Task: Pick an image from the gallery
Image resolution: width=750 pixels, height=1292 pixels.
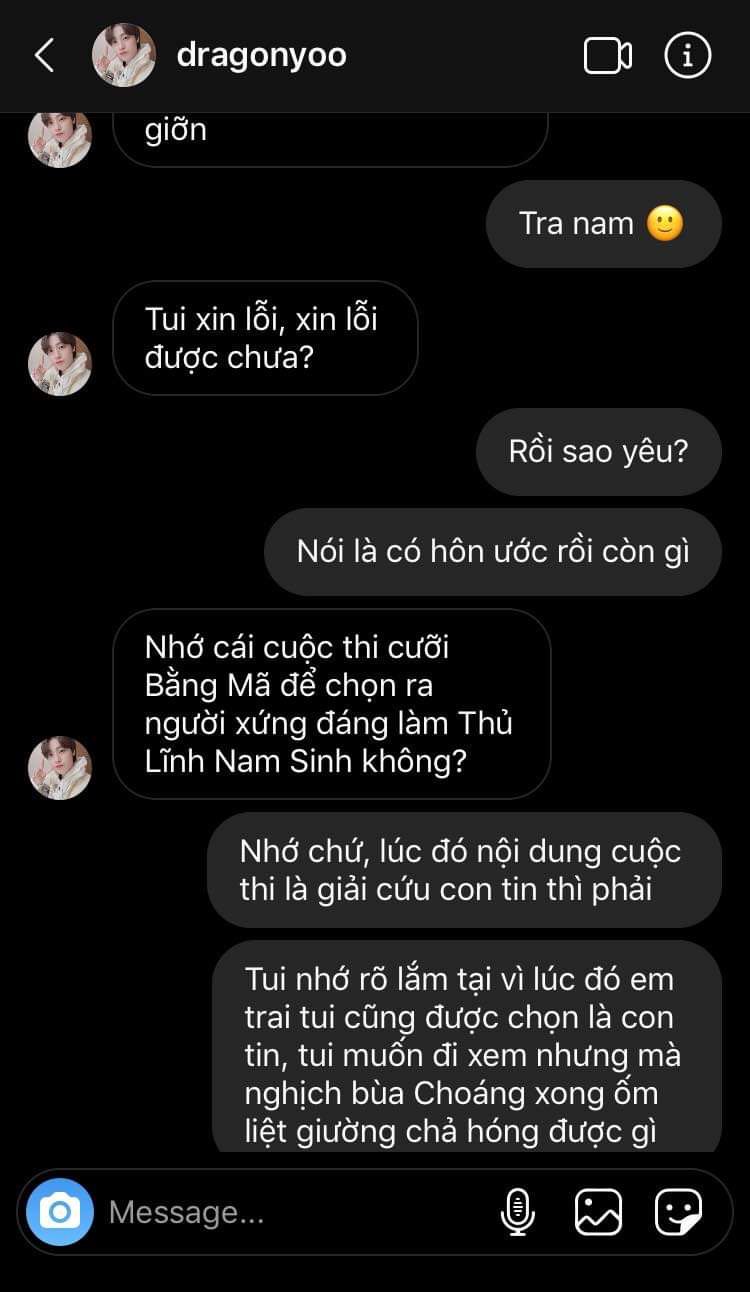Action: pyautogui.click(x=598, y=1212)
